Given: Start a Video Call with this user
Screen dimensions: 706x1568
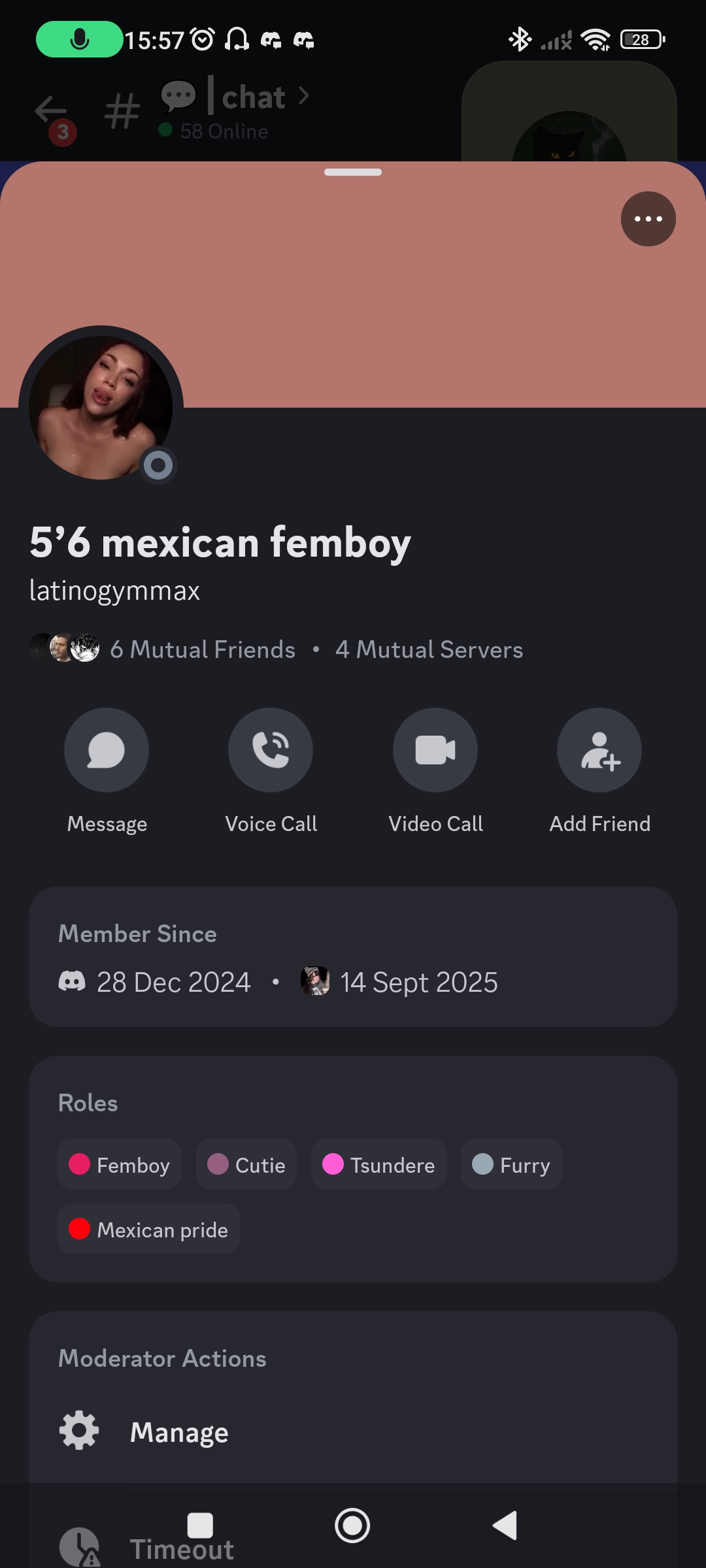Looking at the screenshot, I should pyautogui.click(x=435, y=750).
